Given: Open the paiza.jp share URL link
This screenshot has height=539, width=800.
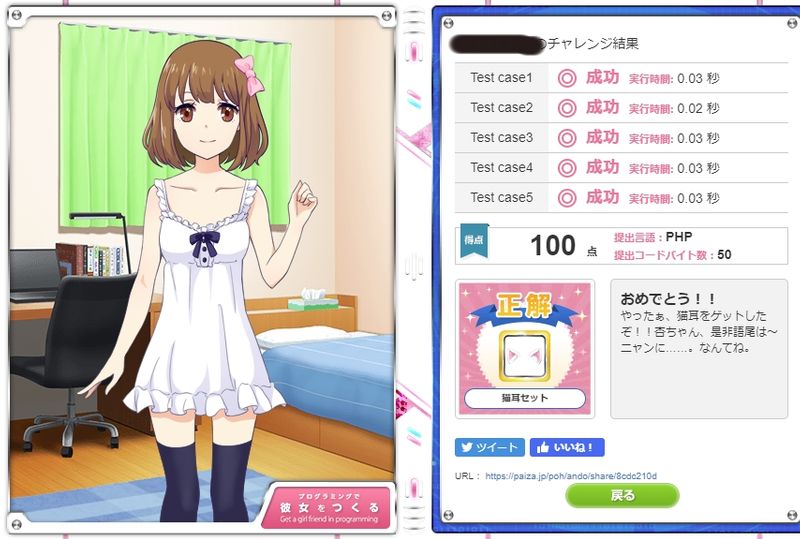Looking at the screenshot, I should (x=571, y=476).
